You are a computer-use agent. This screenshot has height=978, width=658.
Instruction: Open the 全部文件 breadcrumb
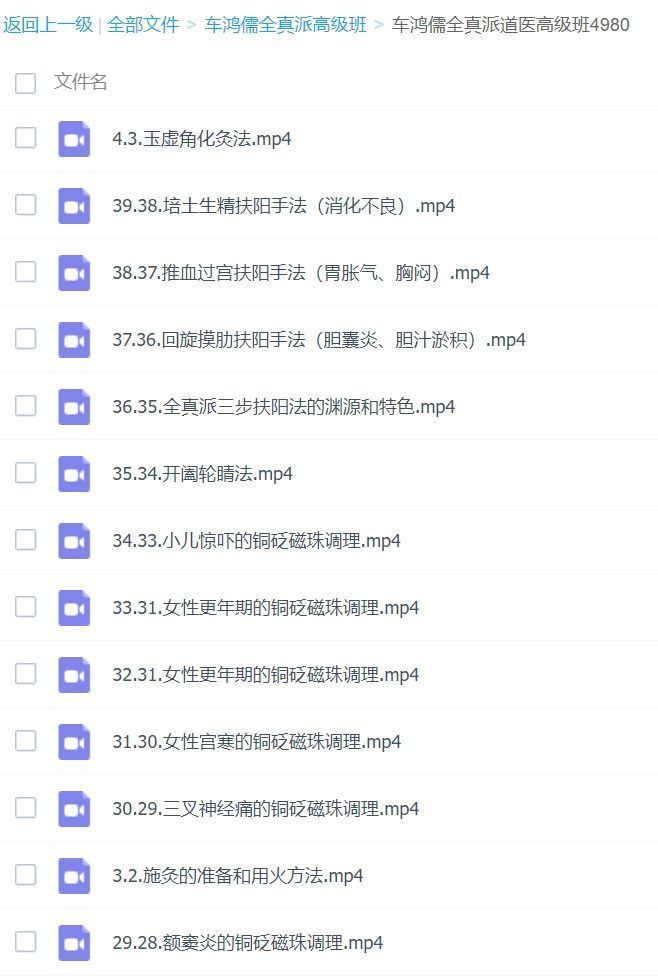(143, 24)
